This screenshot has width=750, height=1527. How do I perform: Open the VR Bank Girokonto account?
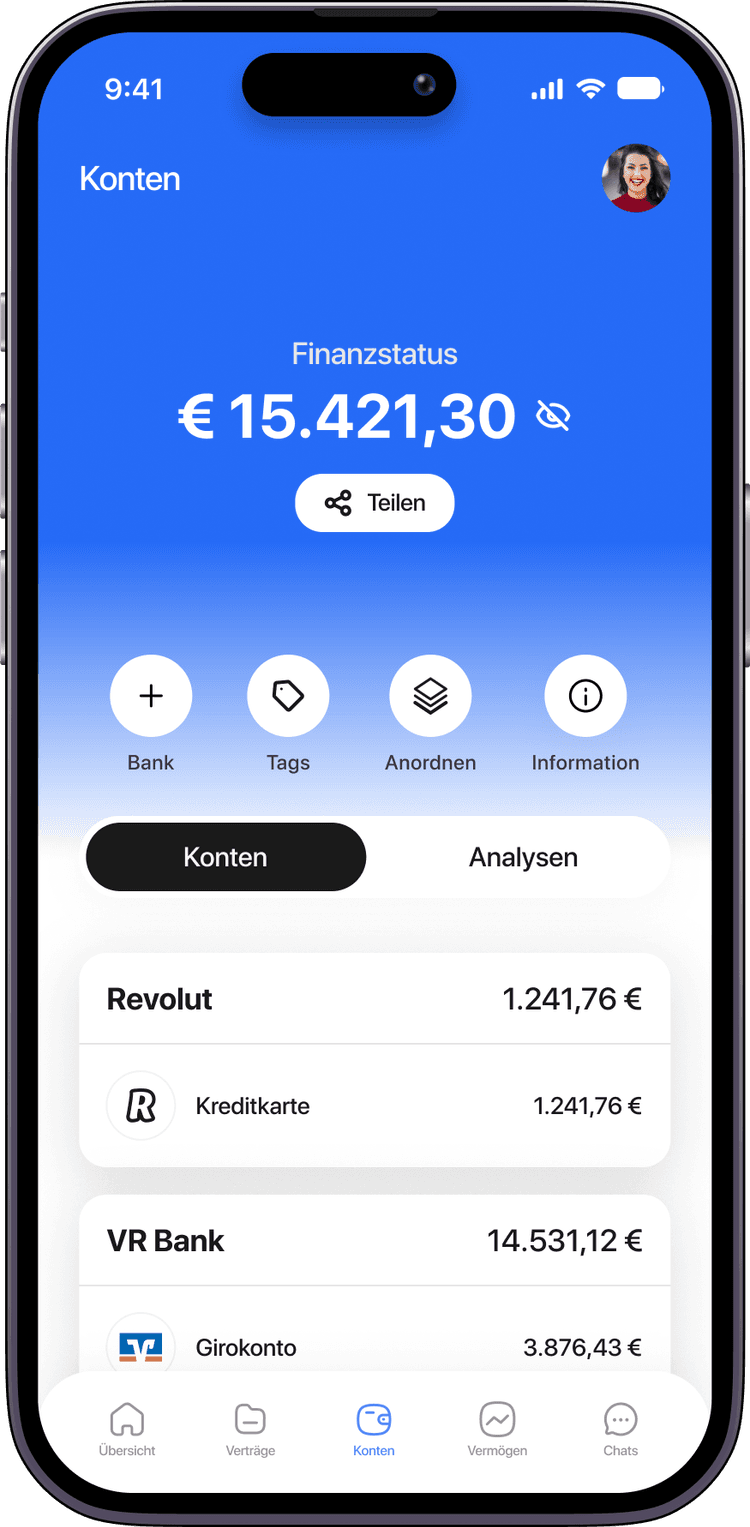374,1346
